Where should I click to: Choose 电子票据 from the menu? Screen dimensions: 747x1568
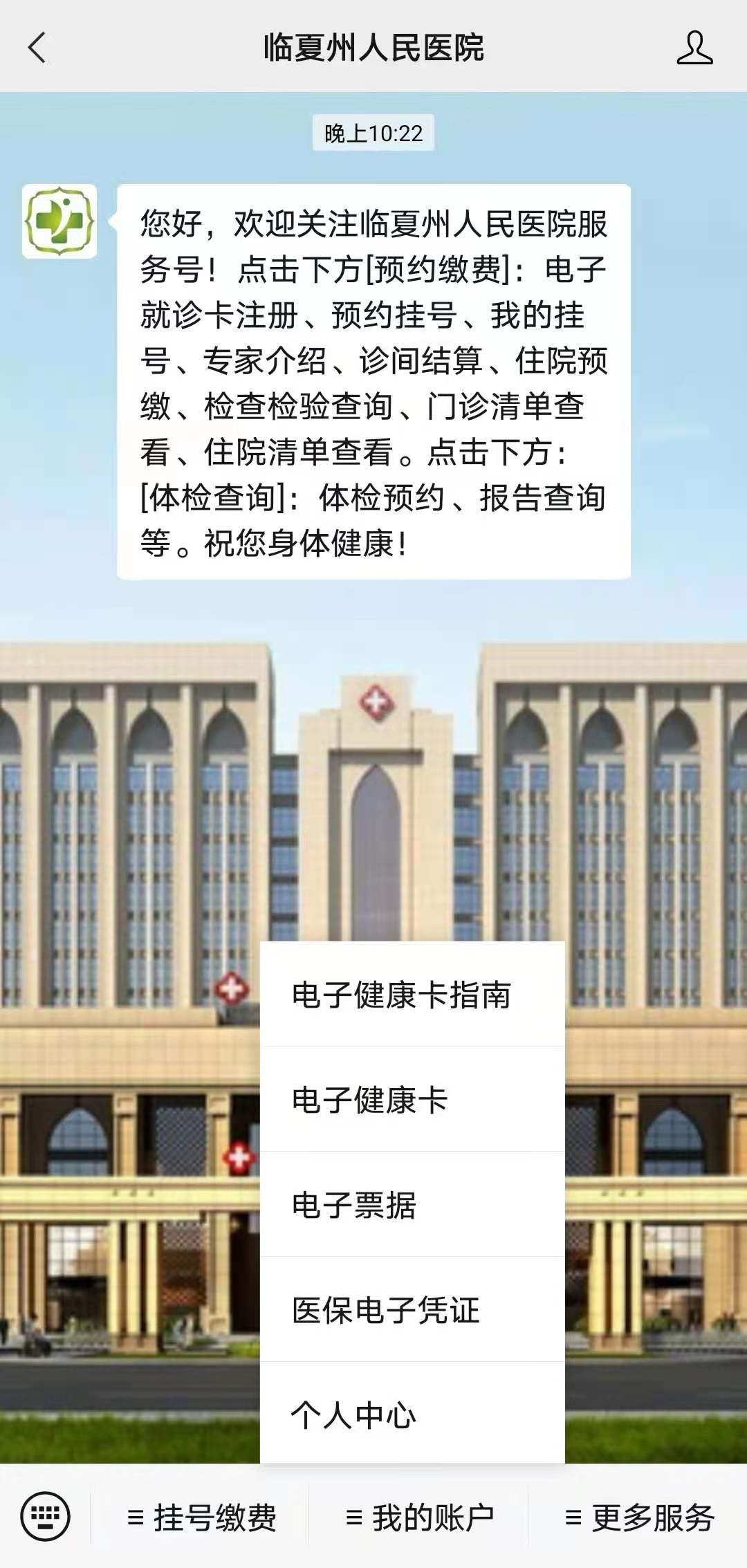pos(412,1205)
